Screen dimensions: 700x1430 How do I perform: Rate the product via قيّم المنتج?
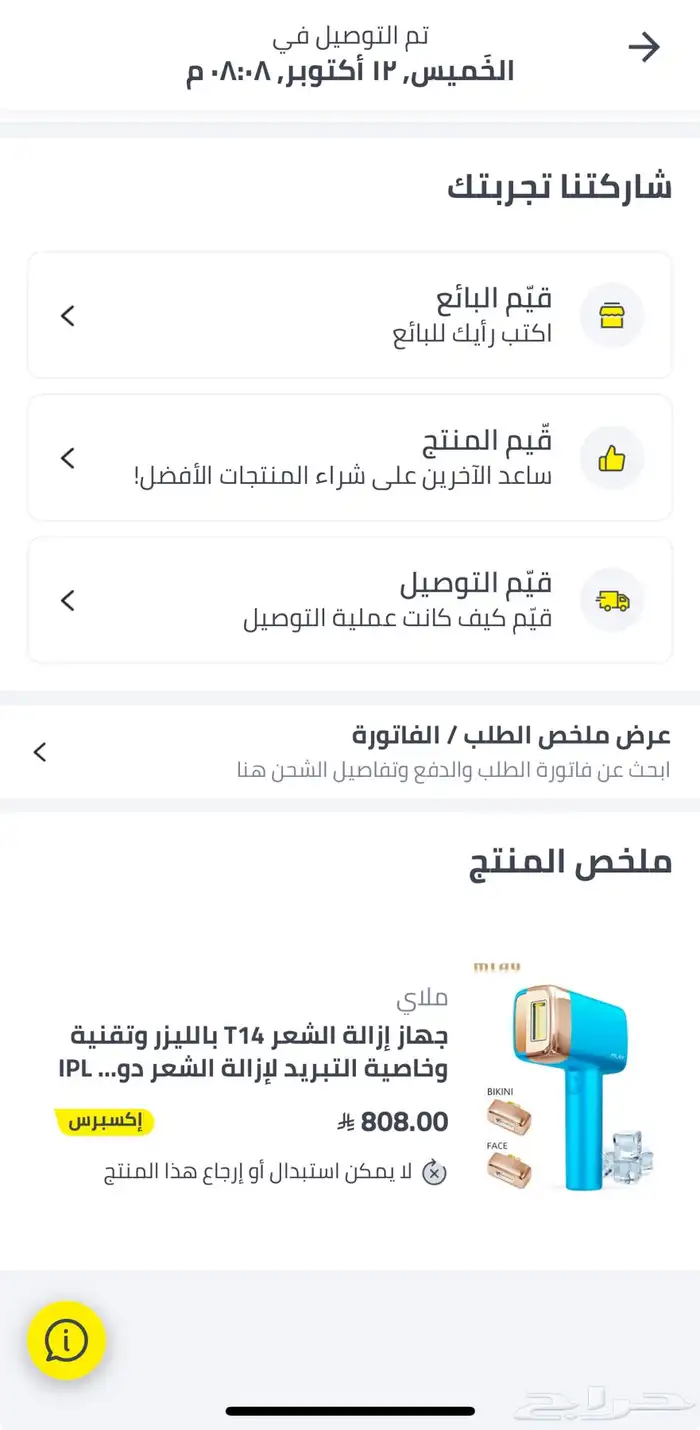click(350, 458)
